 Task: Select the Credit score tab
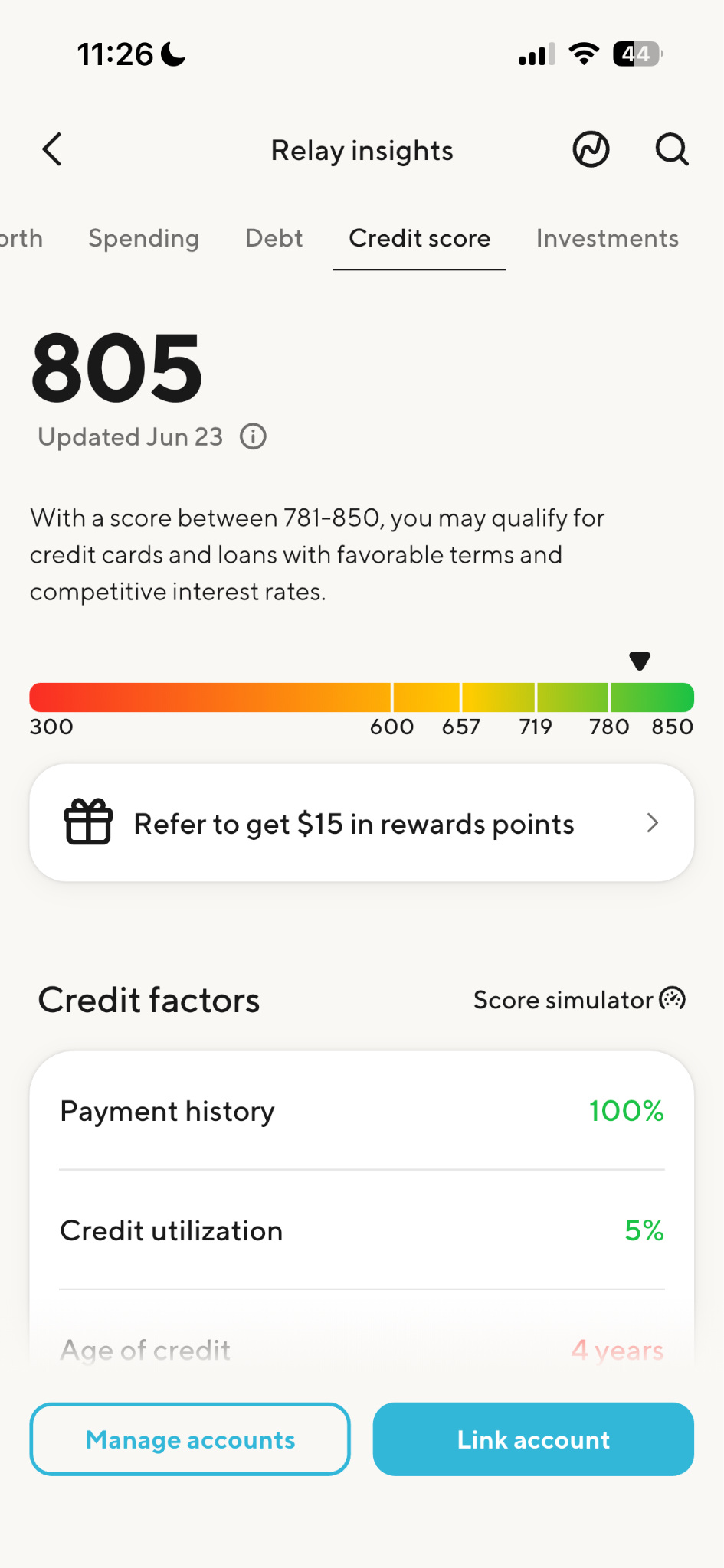coord(419,238)
